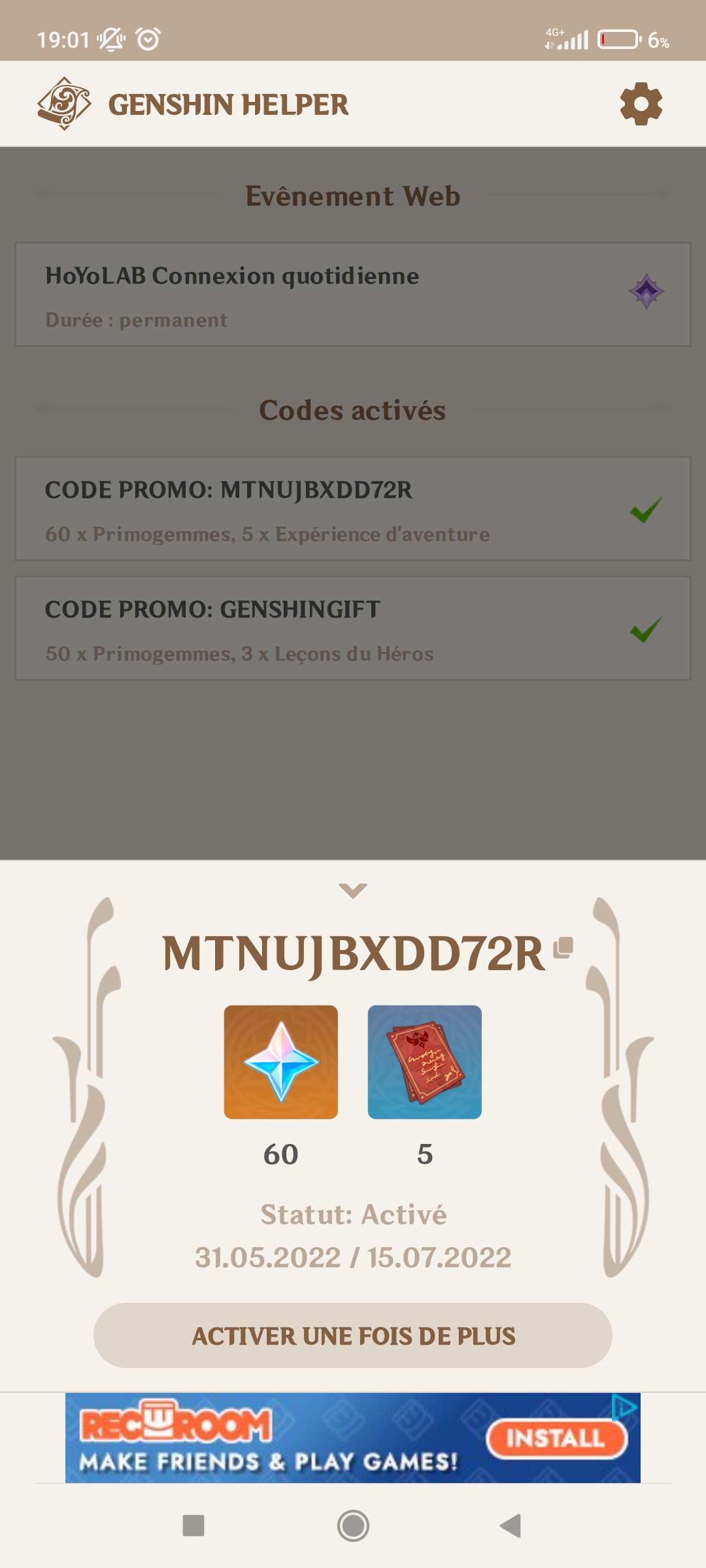706x1568 pixels.
Task: Toggle activation status of GENSHINGIFT entry
Action: tap(647, 629)
